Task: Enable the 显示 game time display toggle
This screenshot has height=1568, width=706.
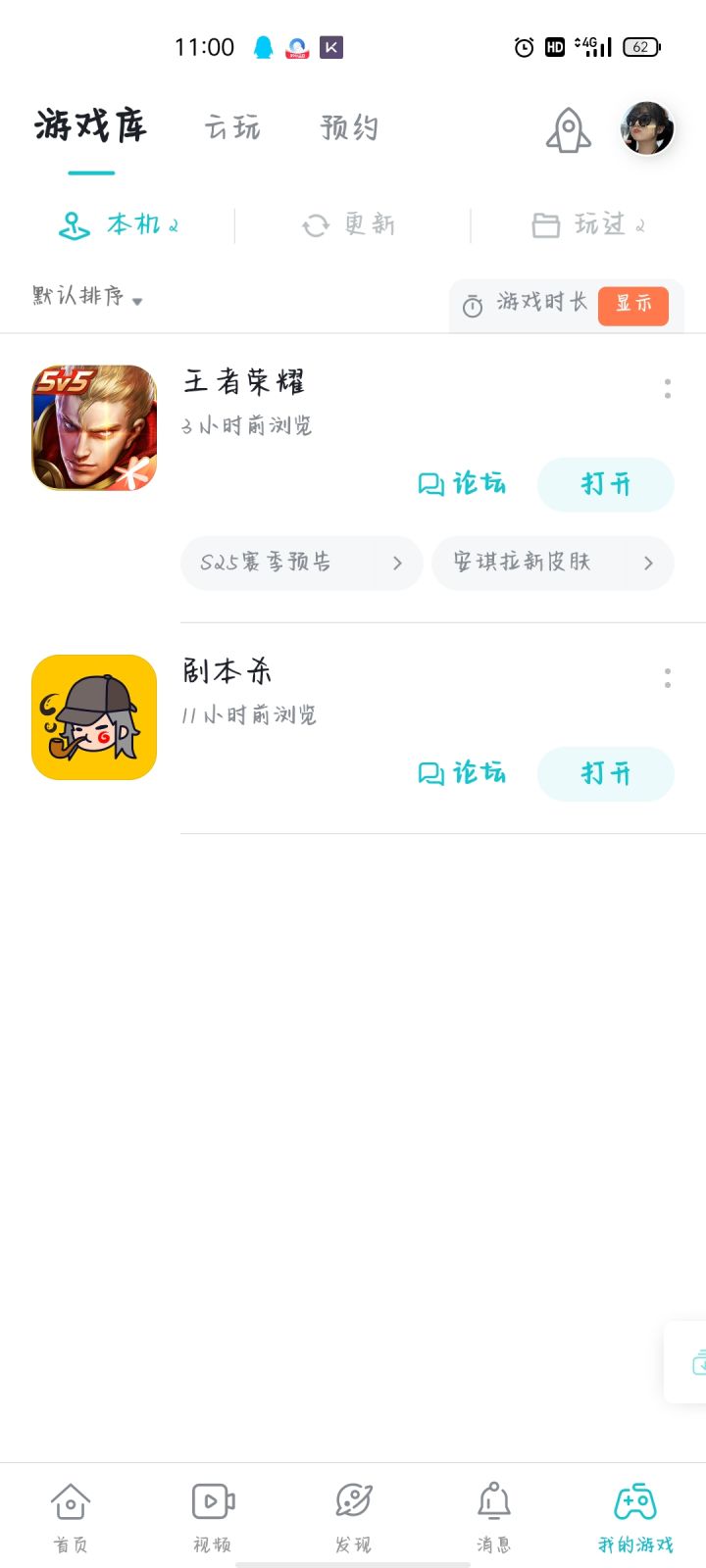Action: [632, 306]
